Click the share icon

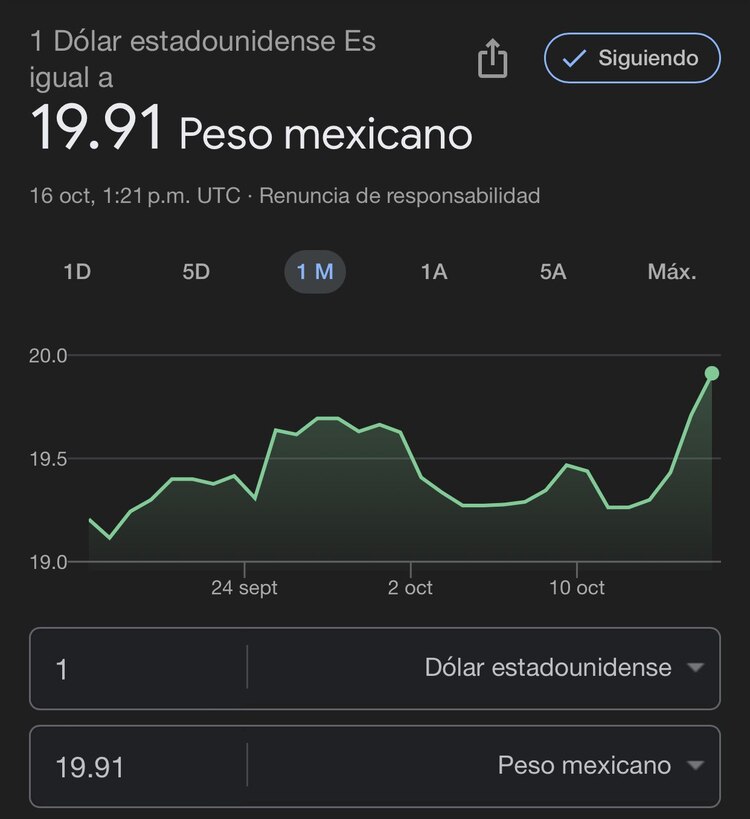coord(492,58)
